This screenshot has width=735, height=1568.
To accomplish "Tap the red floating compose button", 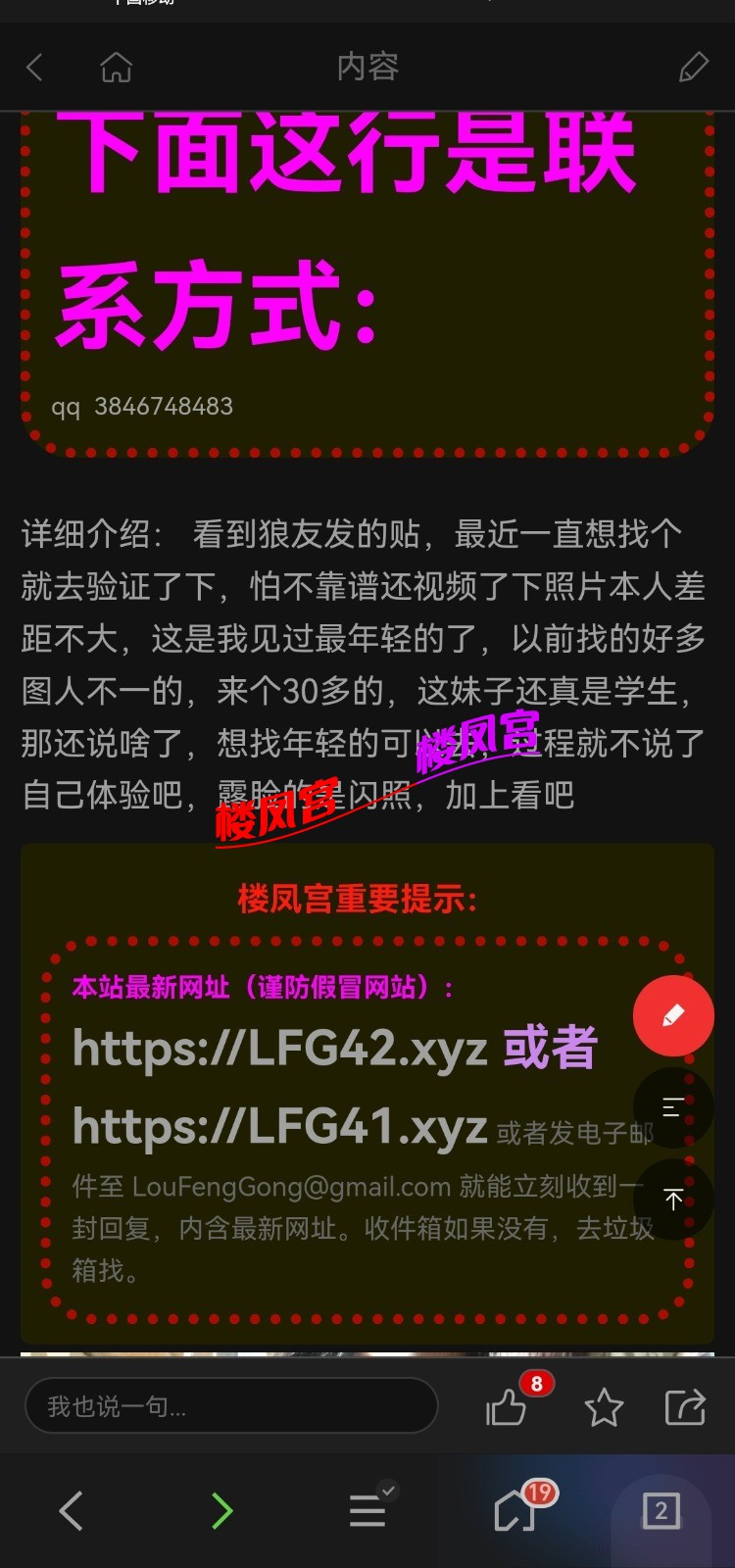I will [673, 1016].
